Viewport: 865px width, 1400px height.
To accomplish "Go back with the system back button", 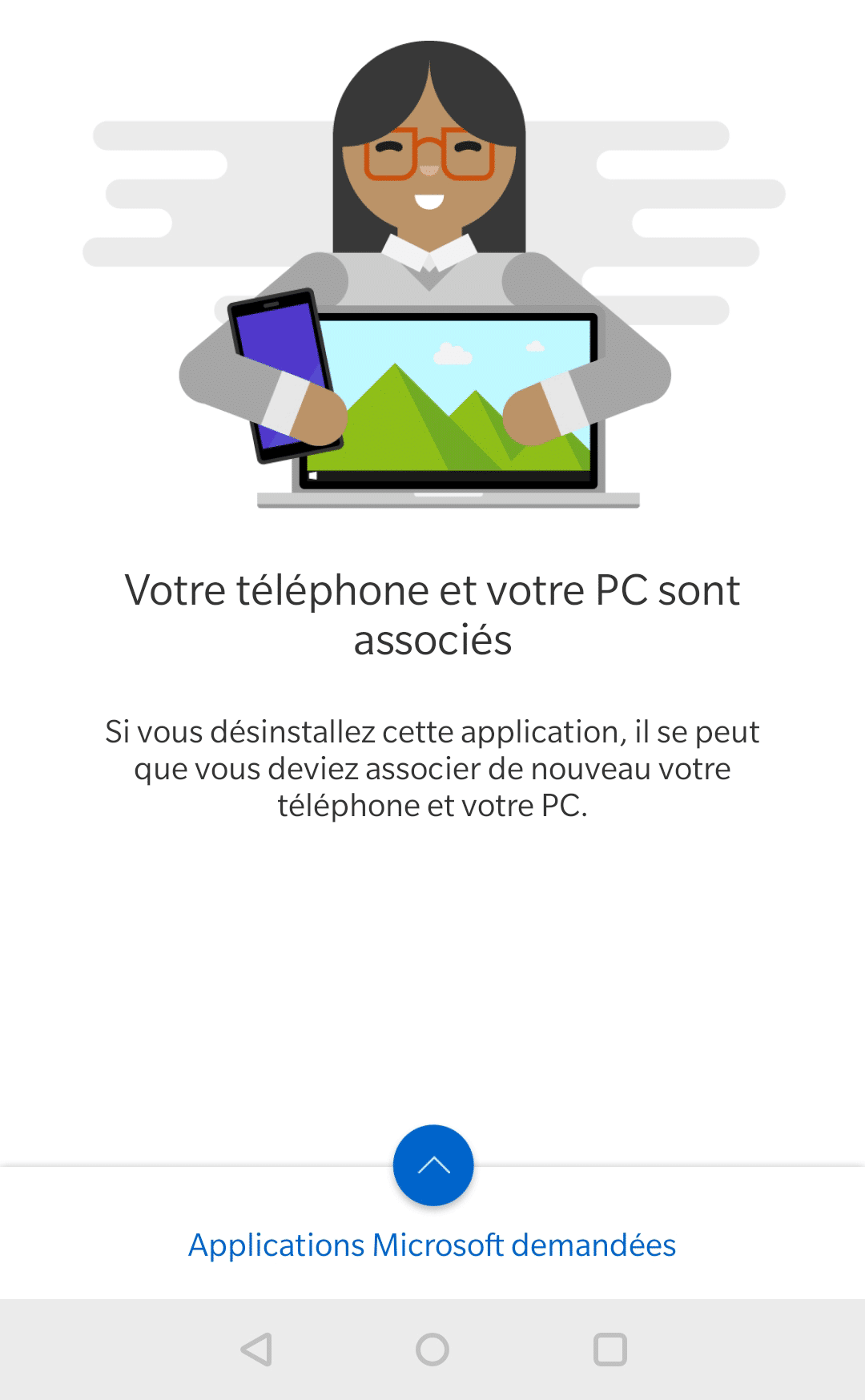I will coord(256,1350).
